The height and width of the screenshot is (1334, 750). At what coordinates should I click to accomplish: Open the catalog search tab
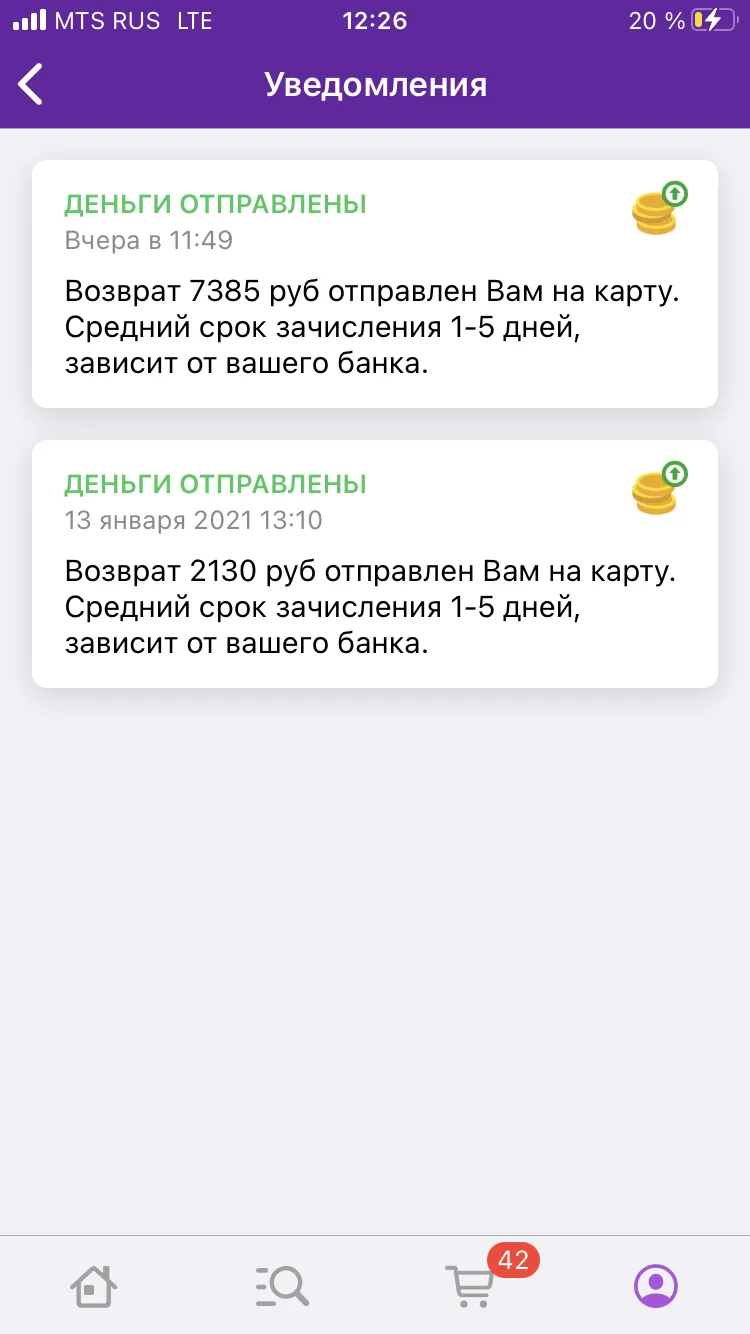click(x=282, y=1286)
